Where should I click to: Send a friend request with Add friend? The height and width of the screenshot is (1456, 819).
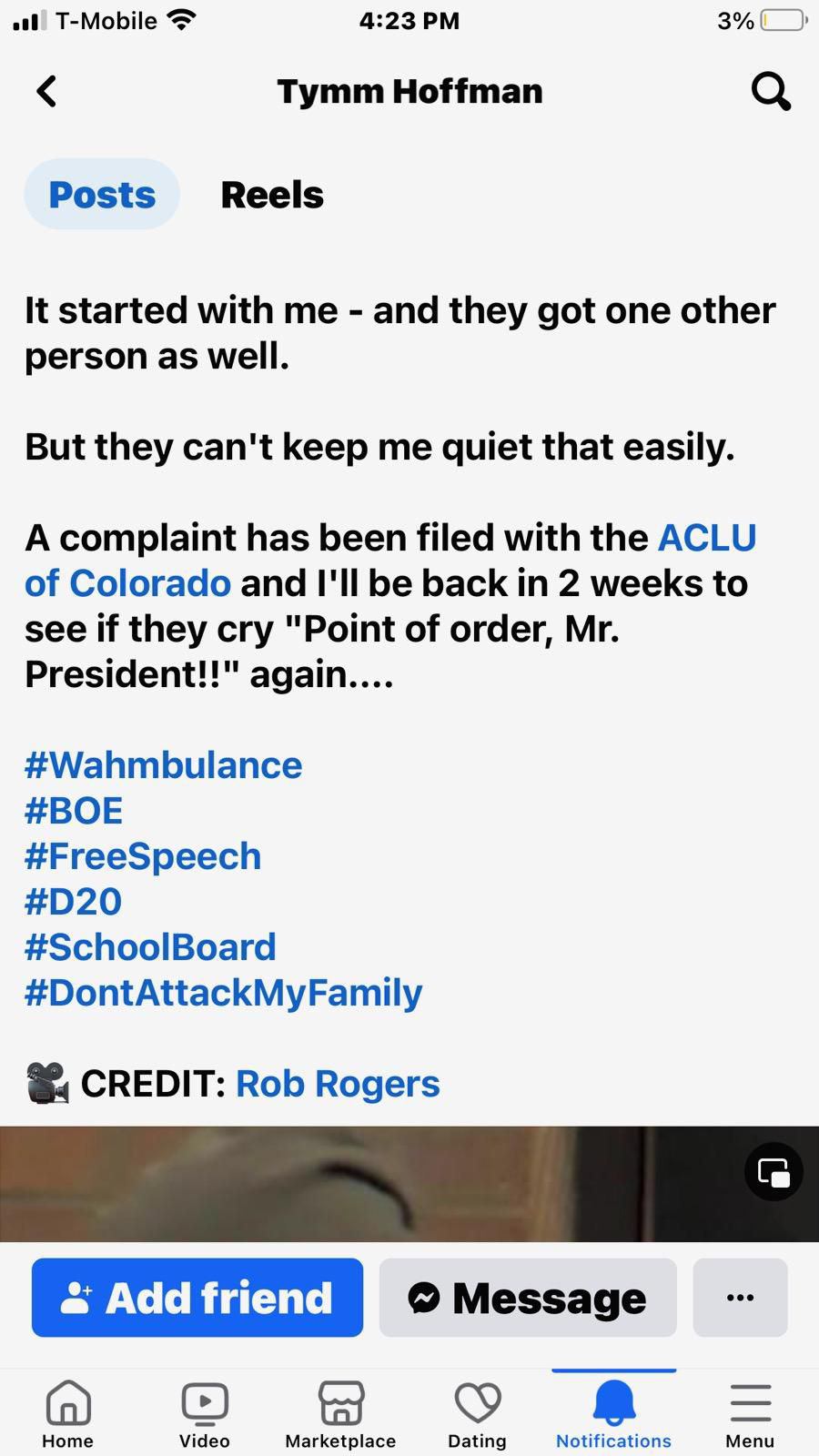click(x=197, y=1298)
